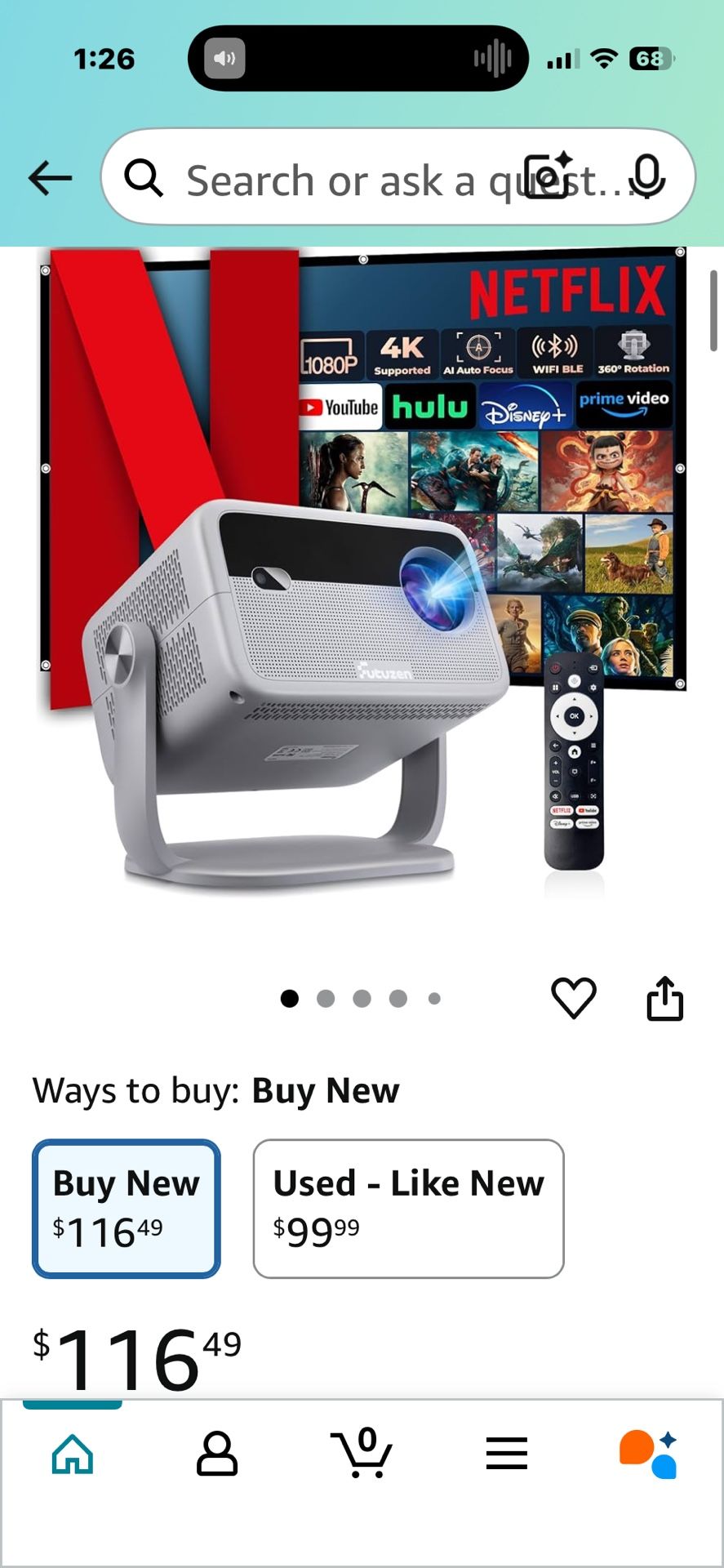Open the hamburger menu tab

click(x=506, y=1454)
